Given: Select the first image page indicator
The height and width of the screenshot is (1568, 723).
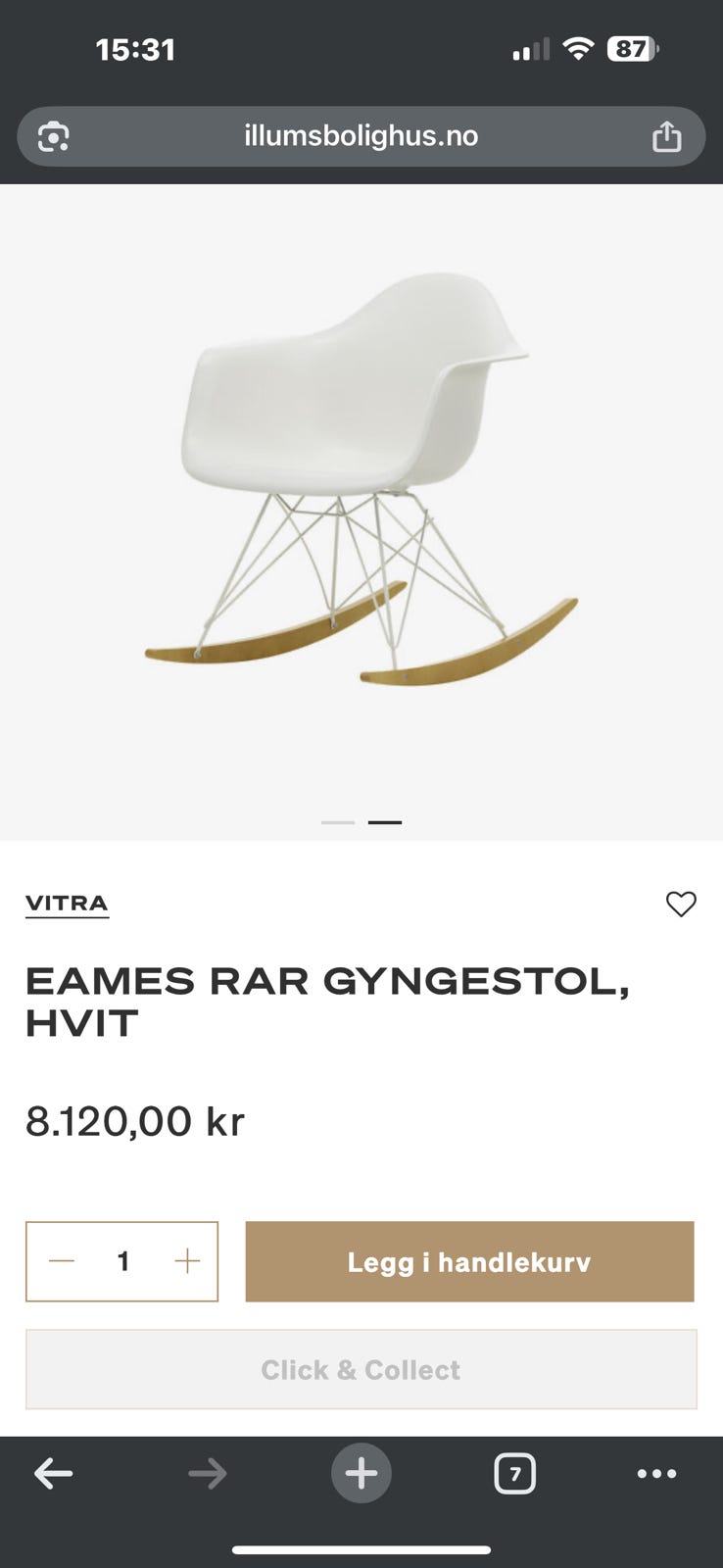Looking at the screenshot, I should tap(338, 822).
